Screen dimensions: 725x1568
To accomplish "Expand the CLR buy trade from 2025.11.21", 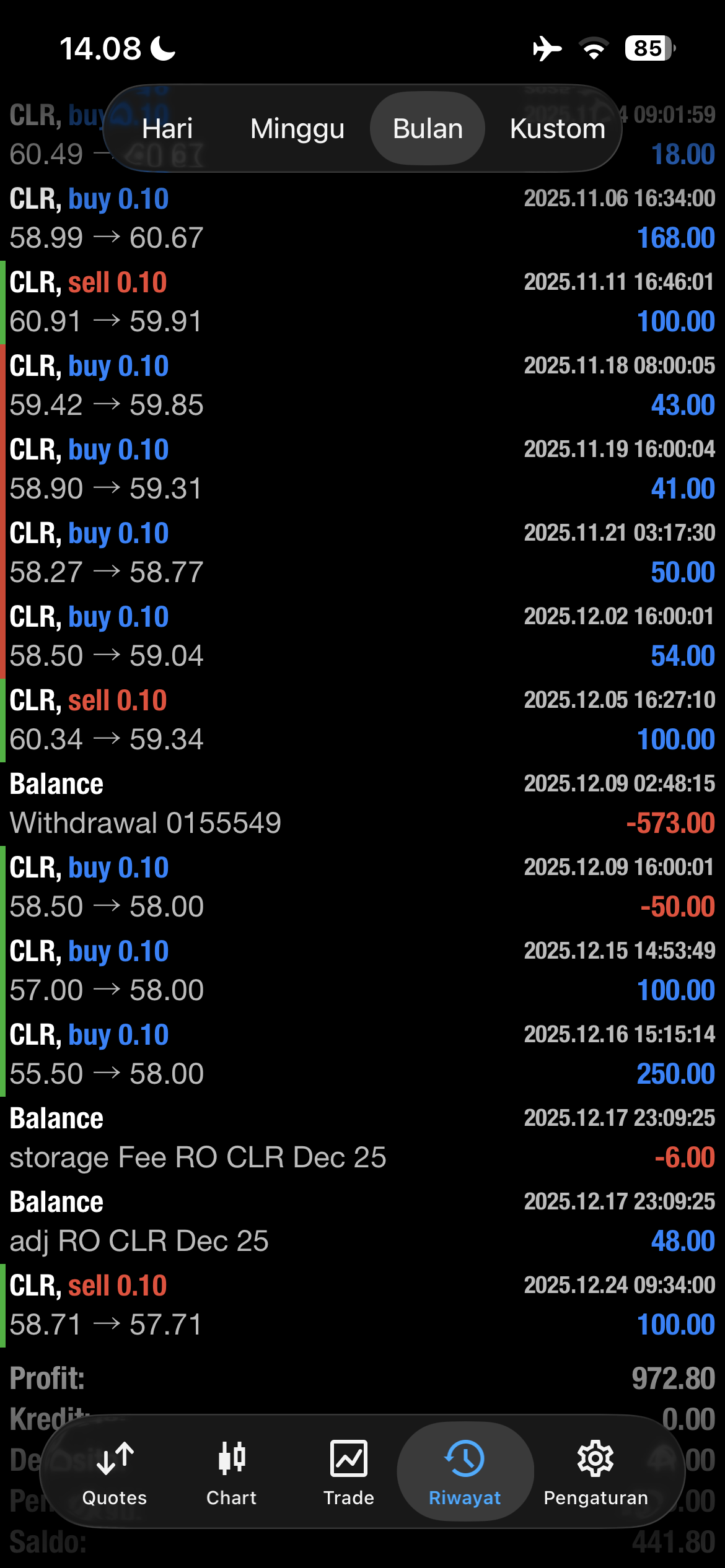I will (x=362, y=553).
